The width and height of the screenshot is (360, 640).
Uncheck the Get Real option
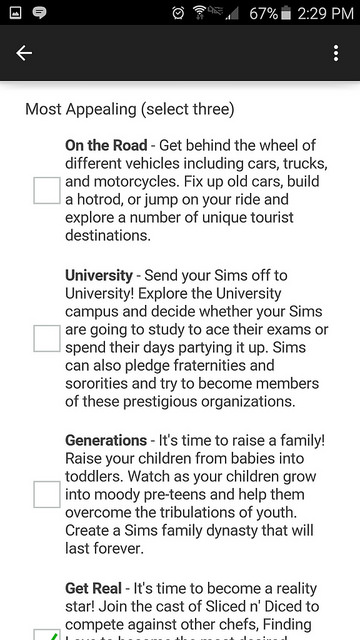pos(47,635)
